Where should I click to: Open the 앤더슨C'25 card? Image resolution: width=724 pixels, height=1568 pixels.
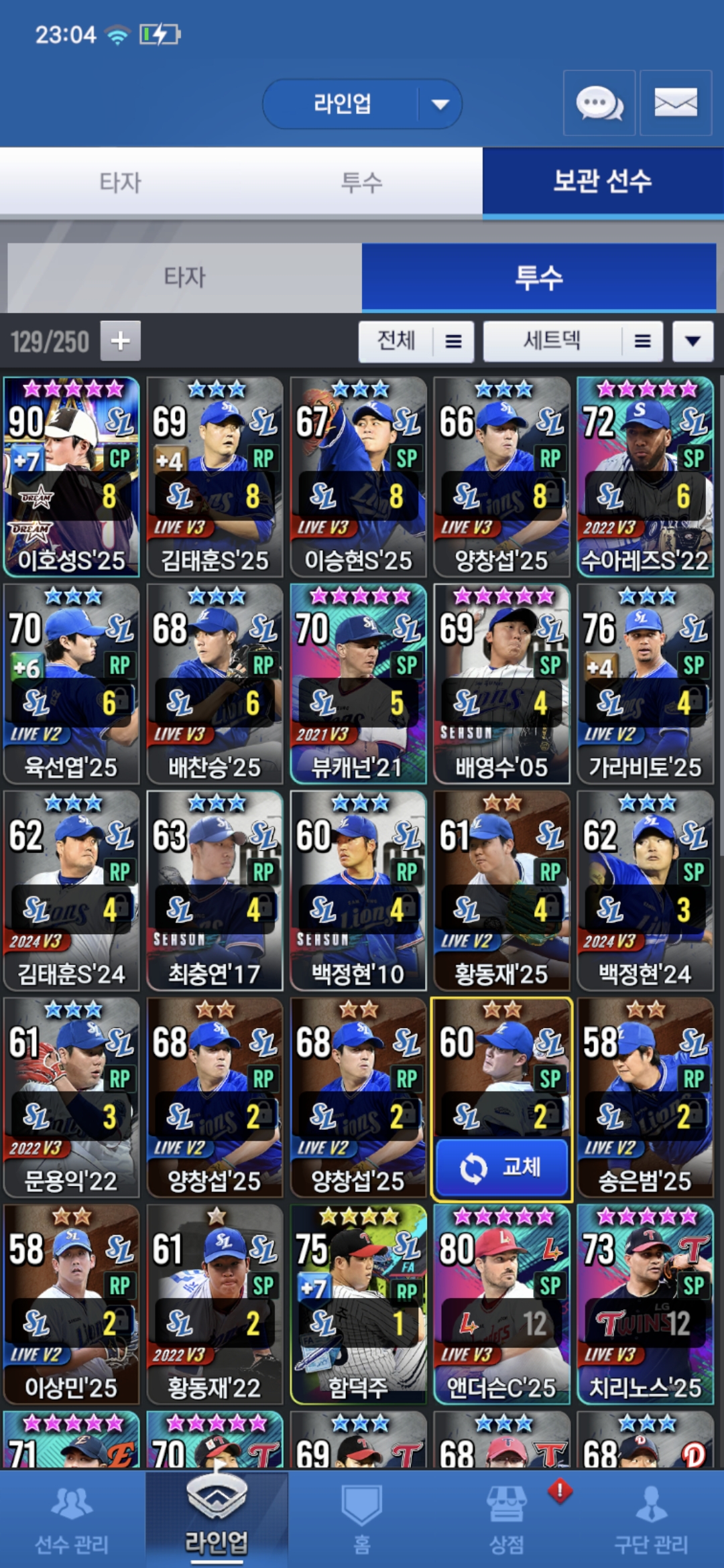pos(501,1304)
